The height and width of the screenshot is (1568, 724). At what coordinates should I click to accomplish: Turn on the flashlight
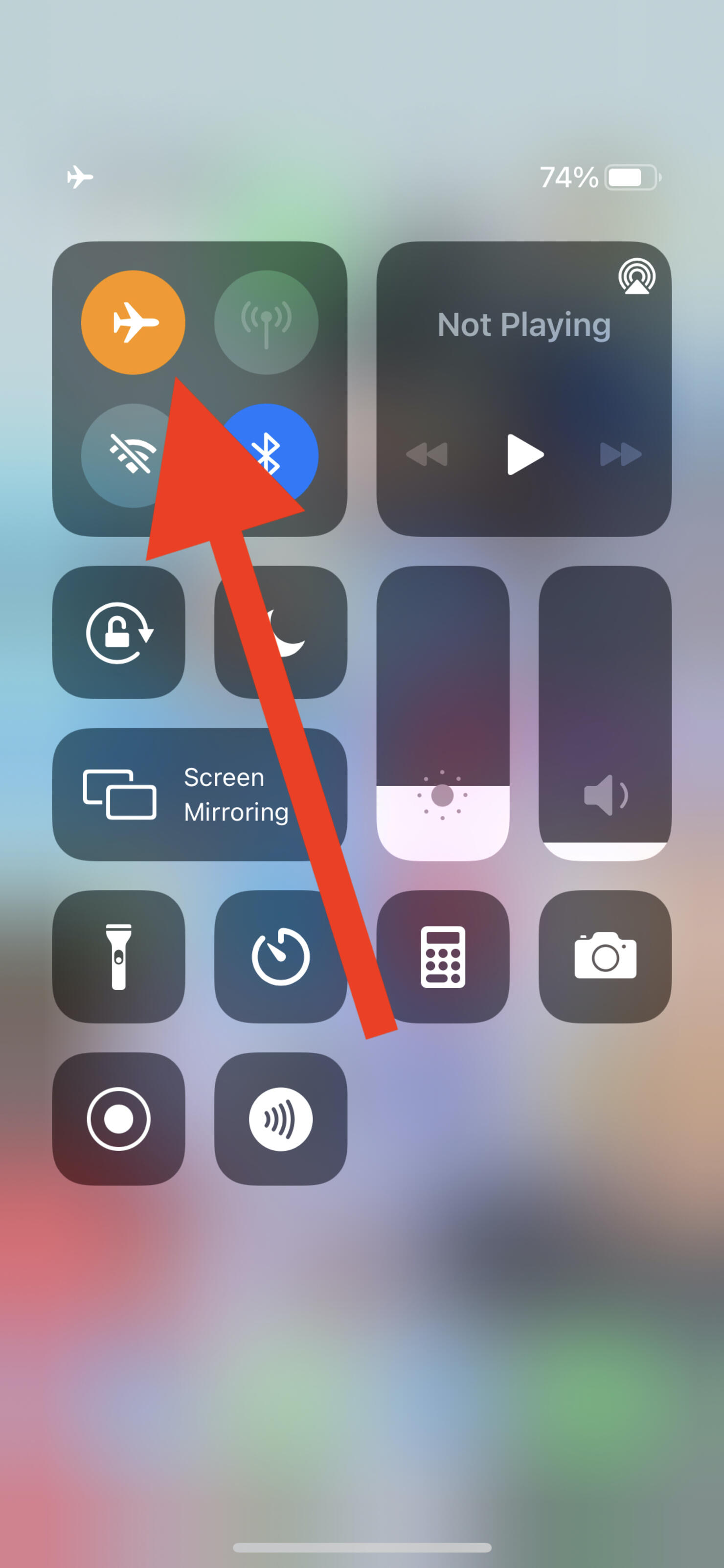pos(119,956)
